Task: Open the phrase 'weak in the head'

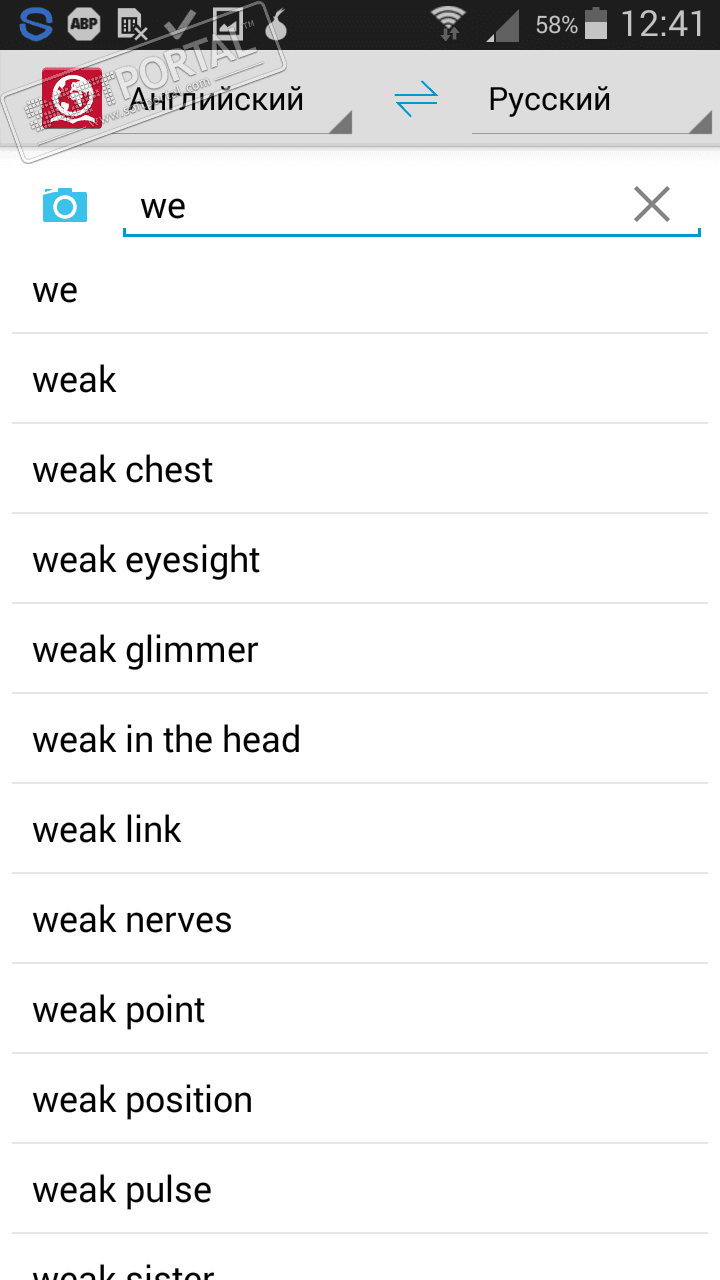Action: click(360, 740)
